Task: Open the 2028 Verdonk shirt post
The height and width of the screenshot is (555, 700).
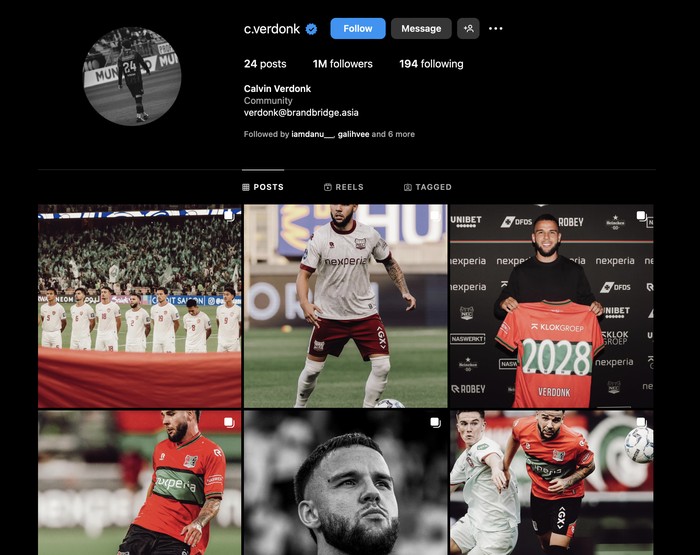Action: 551,305
